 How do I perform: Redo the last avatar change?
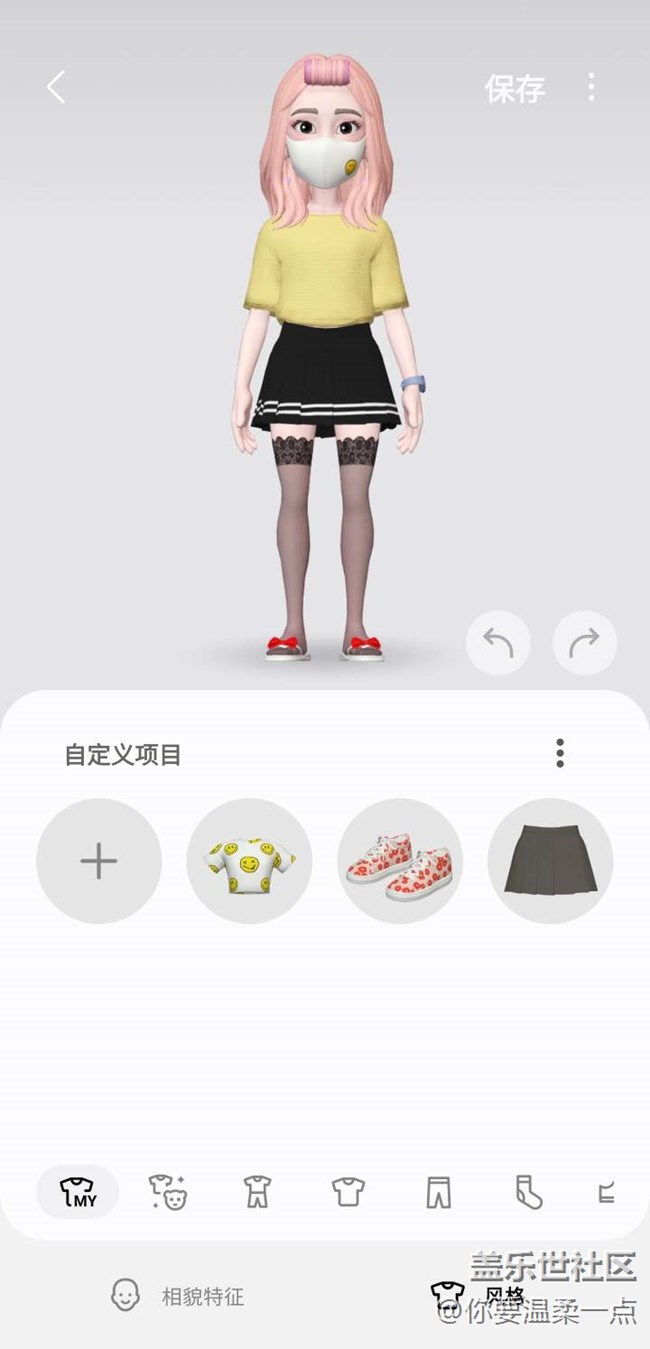tap(584, 643)
